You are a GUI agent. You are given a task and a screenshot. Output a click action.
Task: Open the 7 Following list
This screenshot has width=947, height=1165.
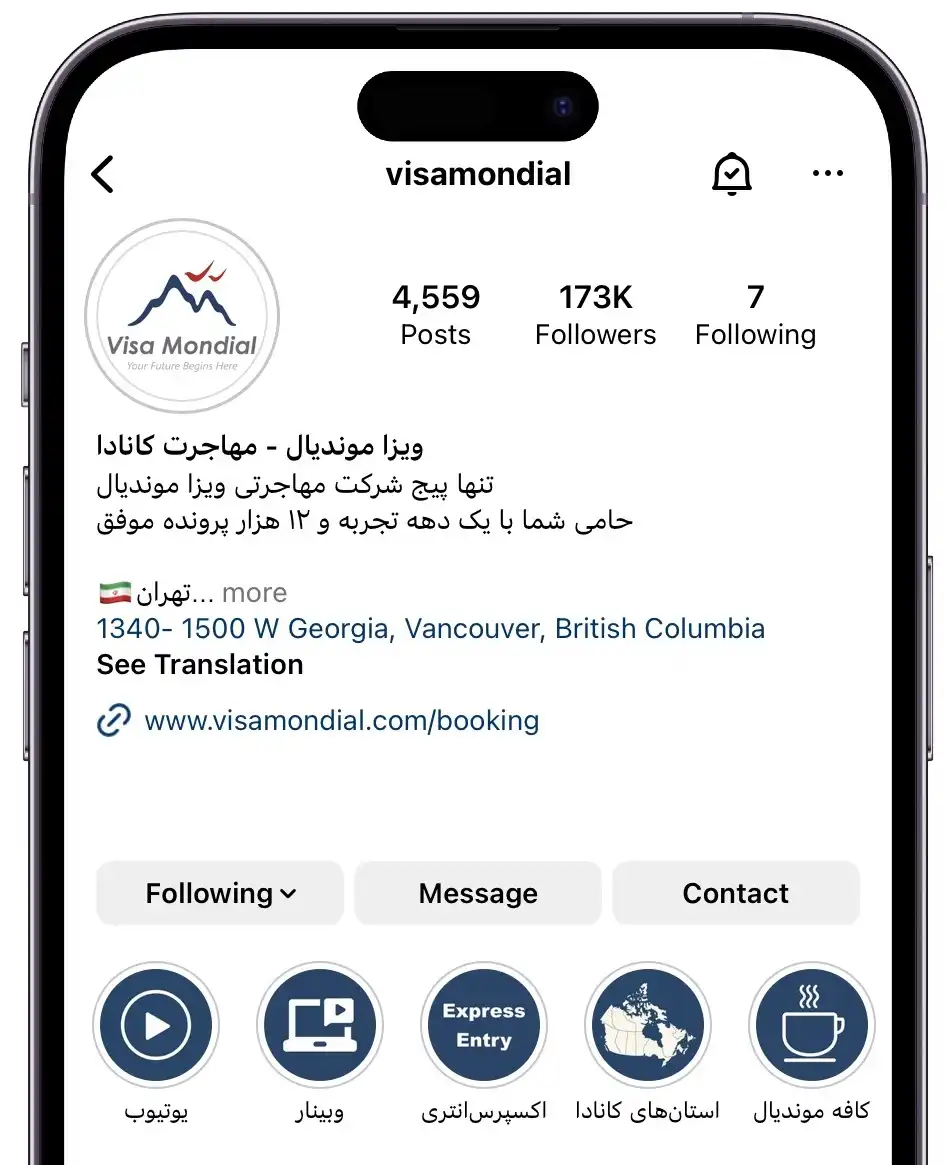(755, 314)
